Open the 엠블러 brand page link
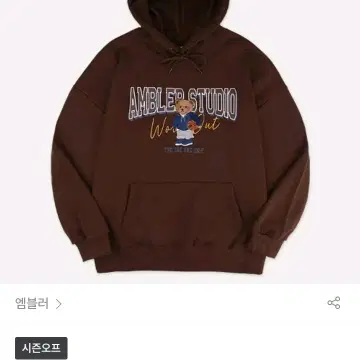The height and width of the screenshot is (360, 360). (38, 304)
